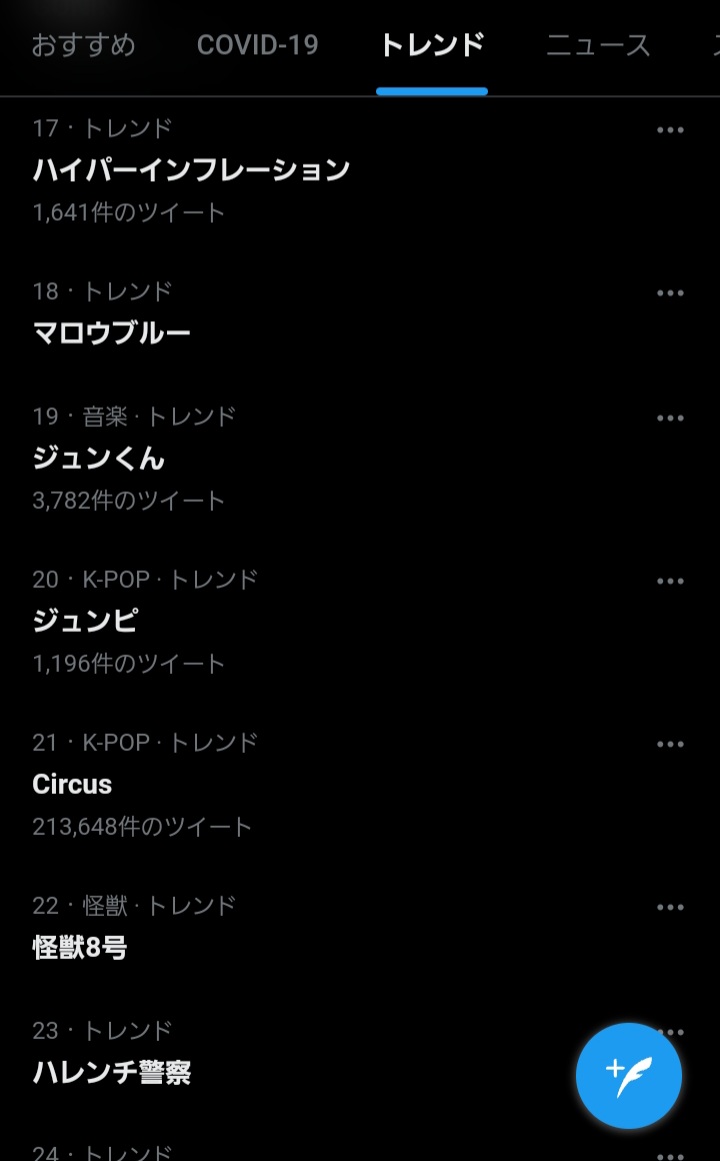The height and width of the screenshot is (1161, 720).
Task: Open more options for マロウブルー
Action: tap(670, 293)
